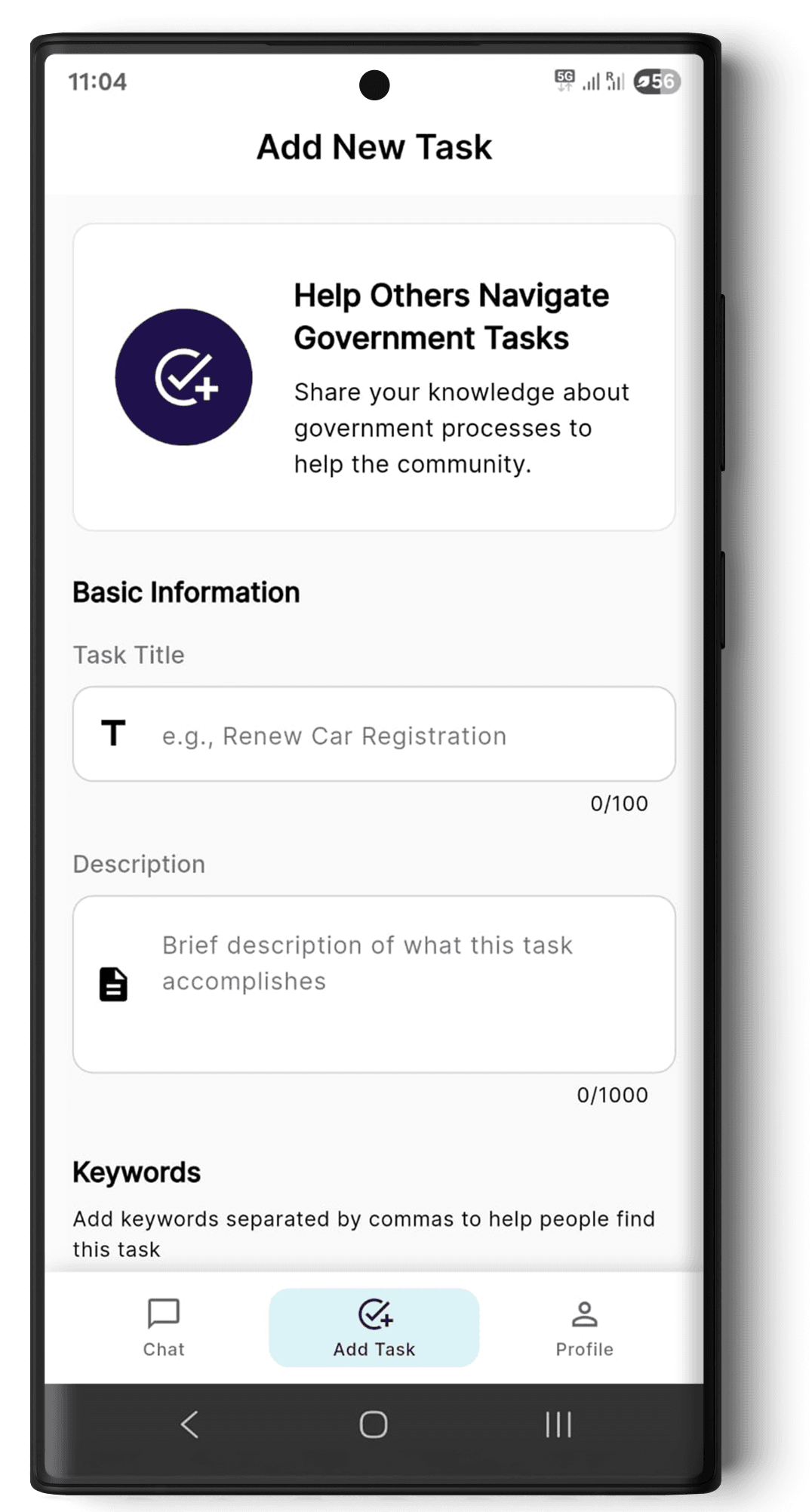The image size is (812, 1512).
Task: Open the Profile tab
Action: [x=584, y=1328]
